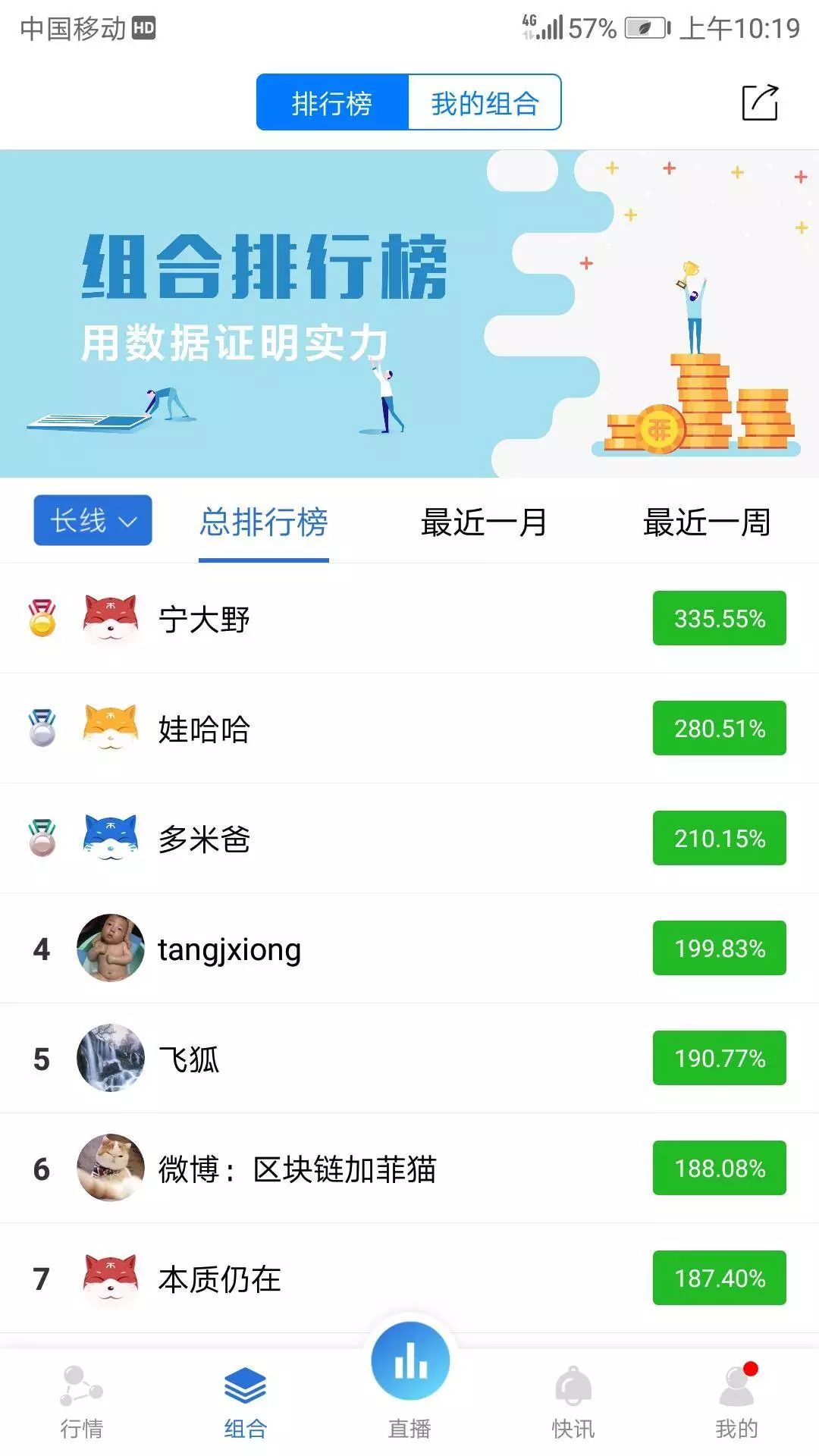Tap the 组合 bottom tab
The width and height of the screenshot is (819, 1456).
(246, 1403)
